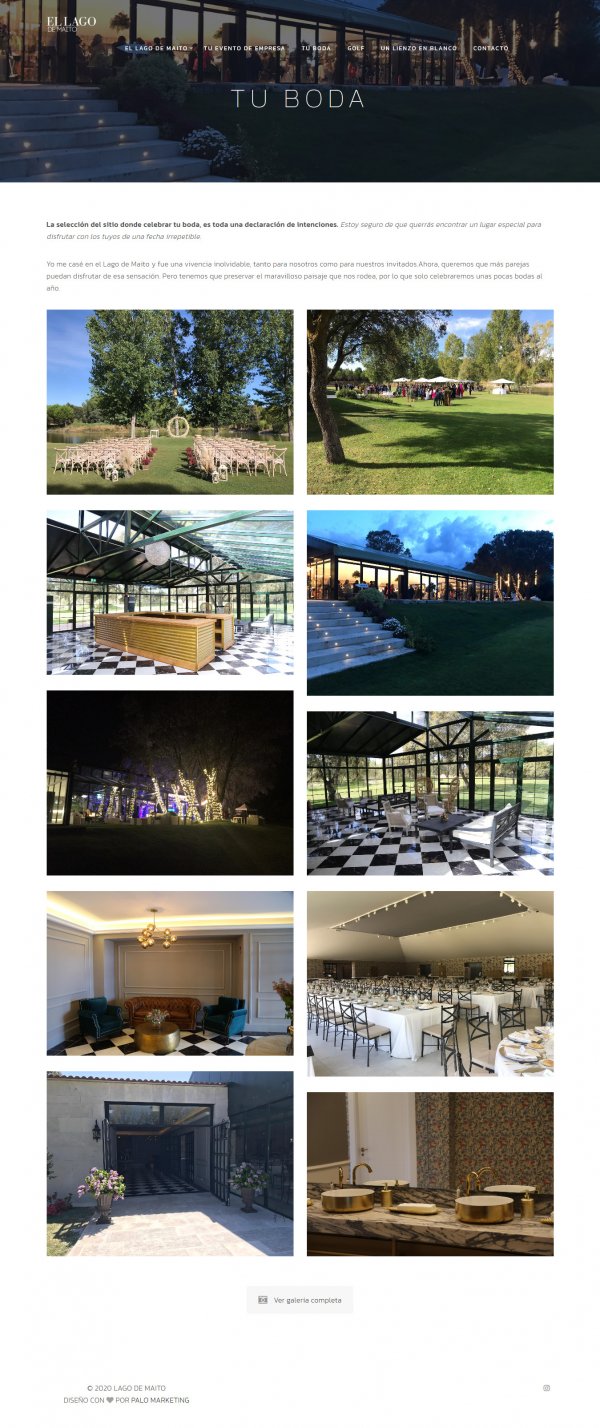Open the Contacto page

coord(490,48)
